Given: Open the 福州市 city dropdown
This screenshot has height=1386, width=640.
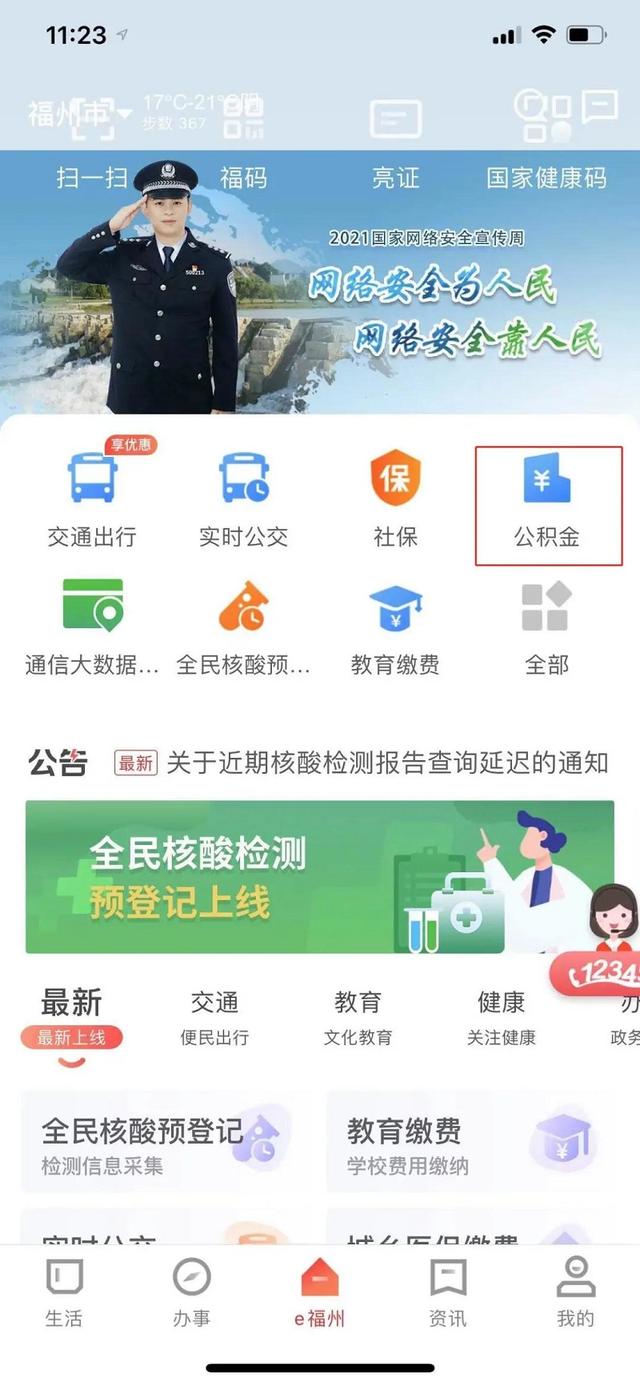Looking at the screenshot, I should point(78,114).
